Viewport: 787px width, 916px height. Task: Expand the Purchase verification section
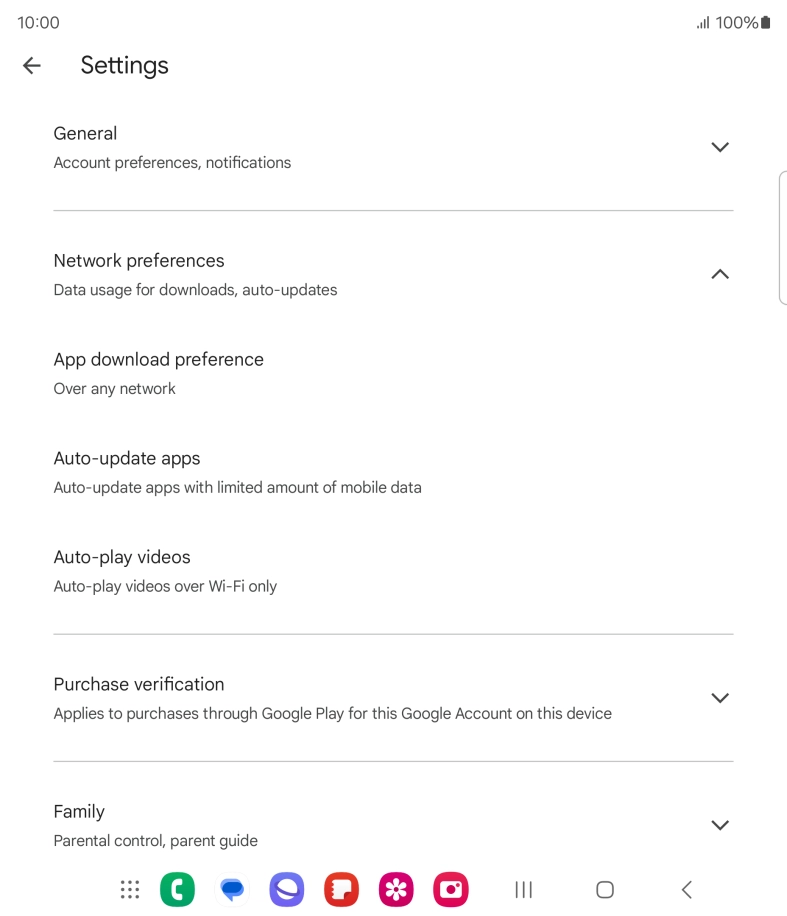click(720, 697)
